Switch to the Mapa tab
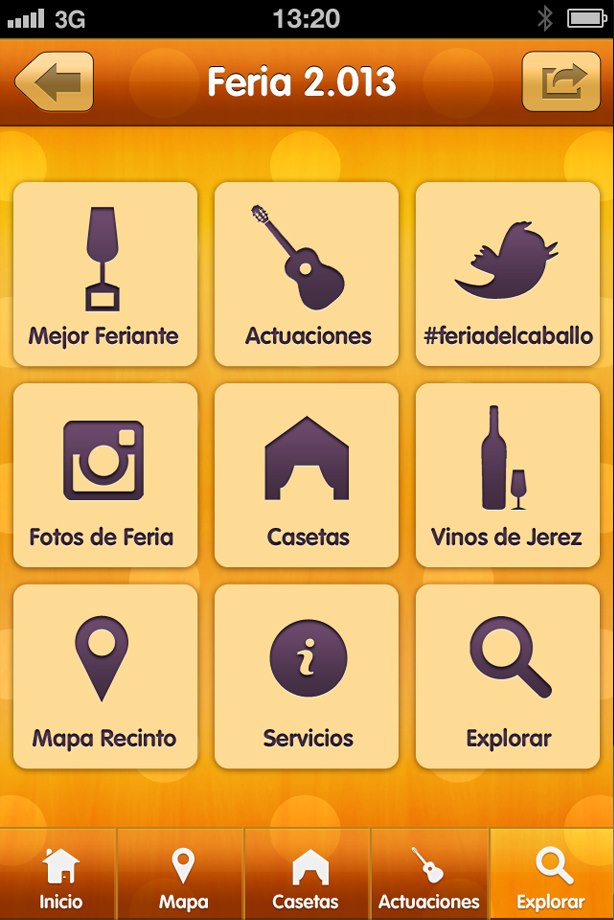Image resolution: width=614 pixels, height=920 pixels. (183, 877)
